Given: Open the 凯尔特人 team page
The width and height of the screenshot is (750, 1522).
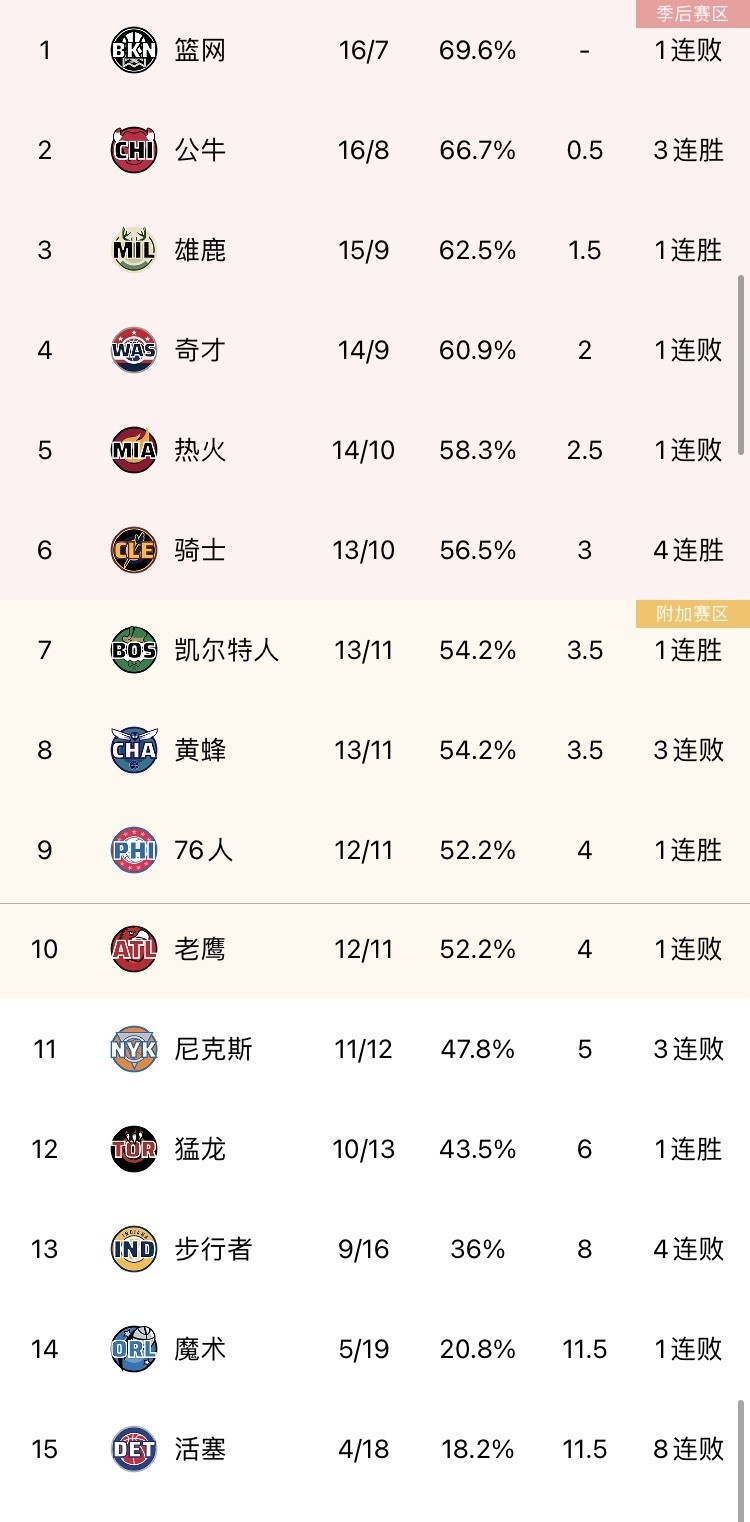Looking at the screenshot, I should click(226, 650).
